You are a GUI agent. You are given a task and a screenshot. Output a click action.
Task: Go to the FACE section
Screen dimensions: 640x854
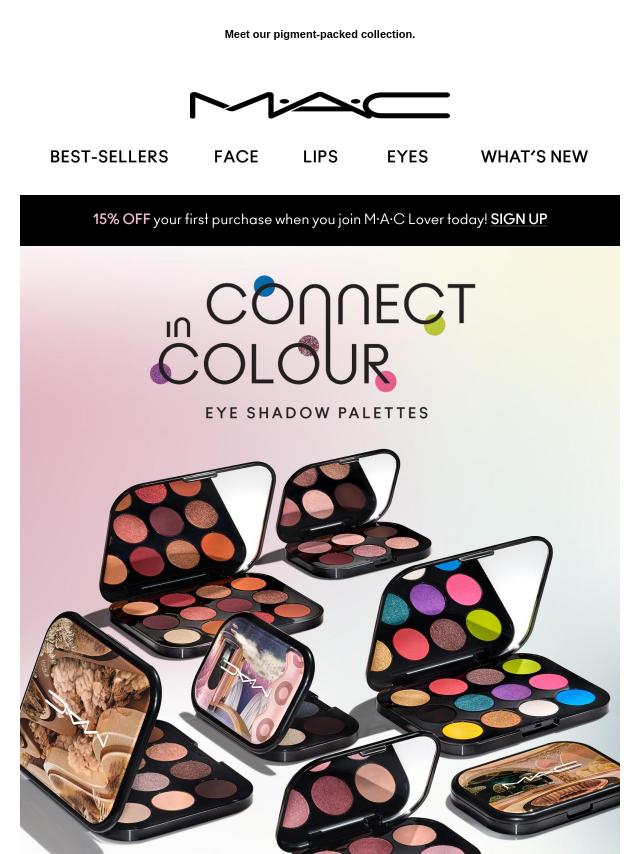click(x=236, y=157)
